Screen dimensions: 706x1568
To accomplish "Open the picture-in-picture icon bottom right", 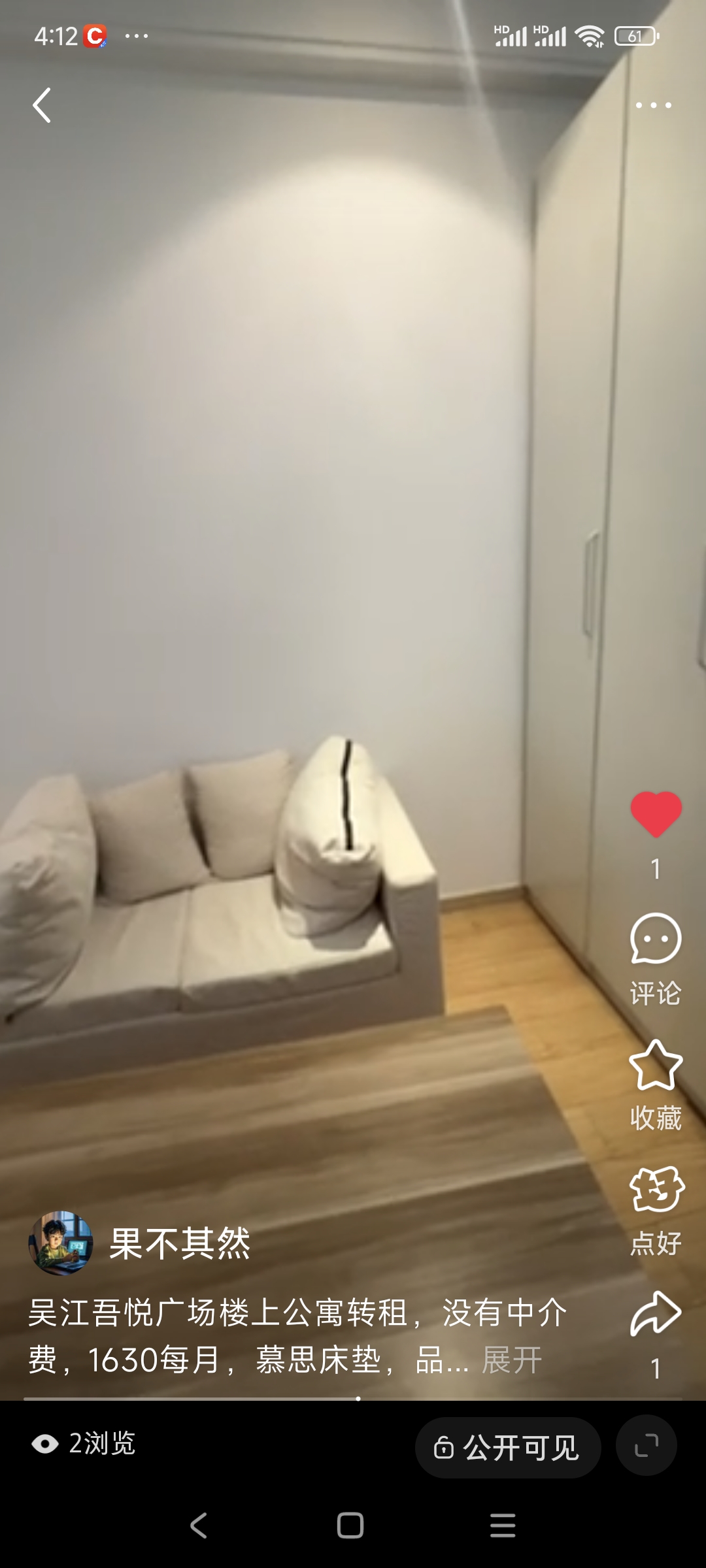I will point(647,1445).
